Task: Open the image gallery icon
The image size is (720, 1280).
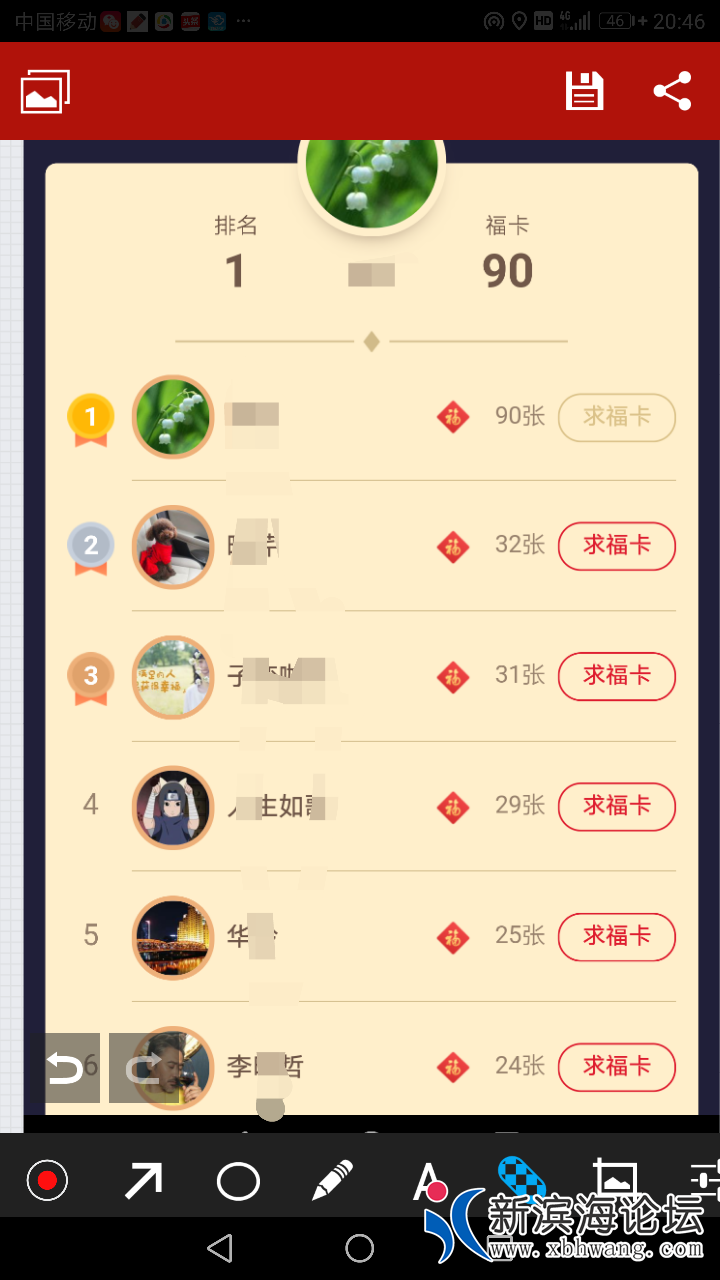Action: point(45,91)
